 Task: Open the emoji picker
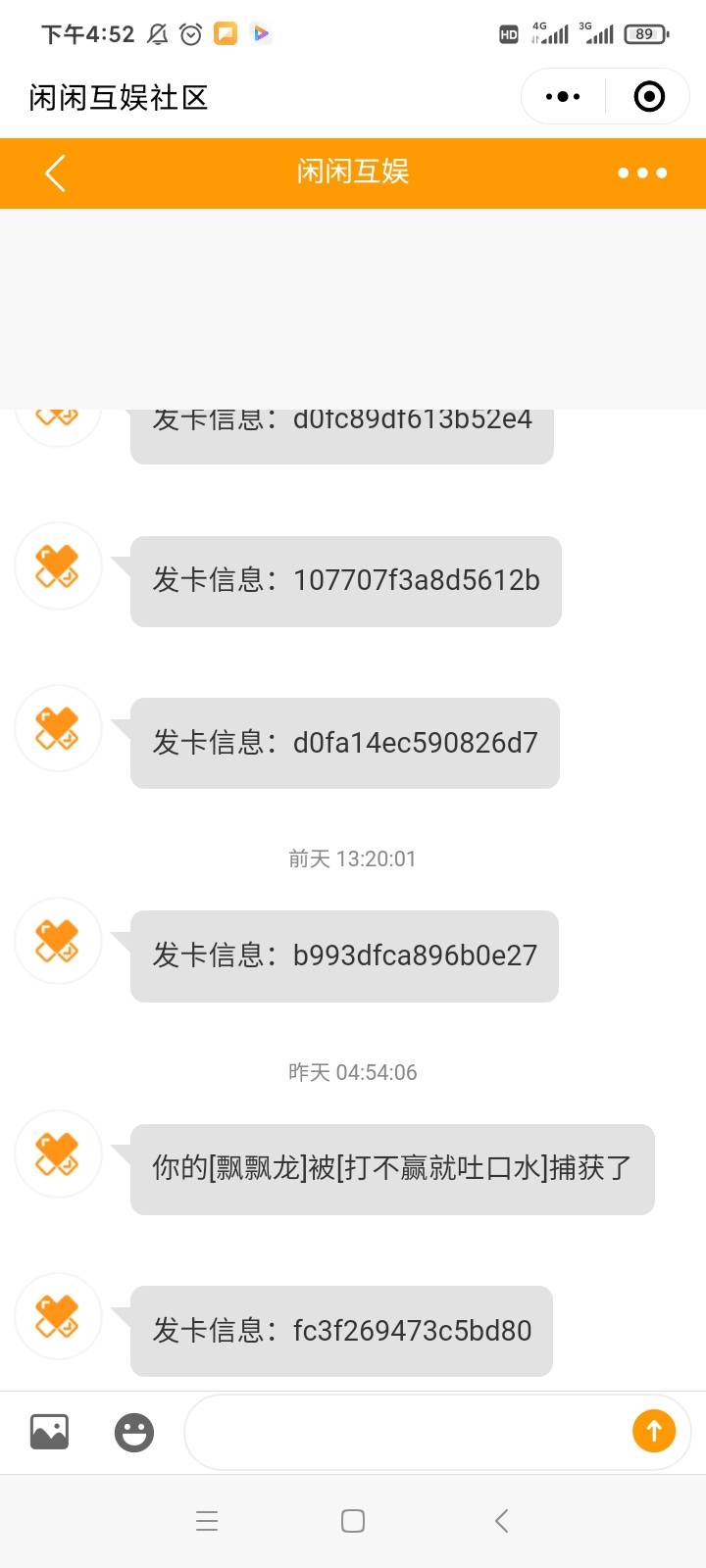click(x=134, y=1432)
